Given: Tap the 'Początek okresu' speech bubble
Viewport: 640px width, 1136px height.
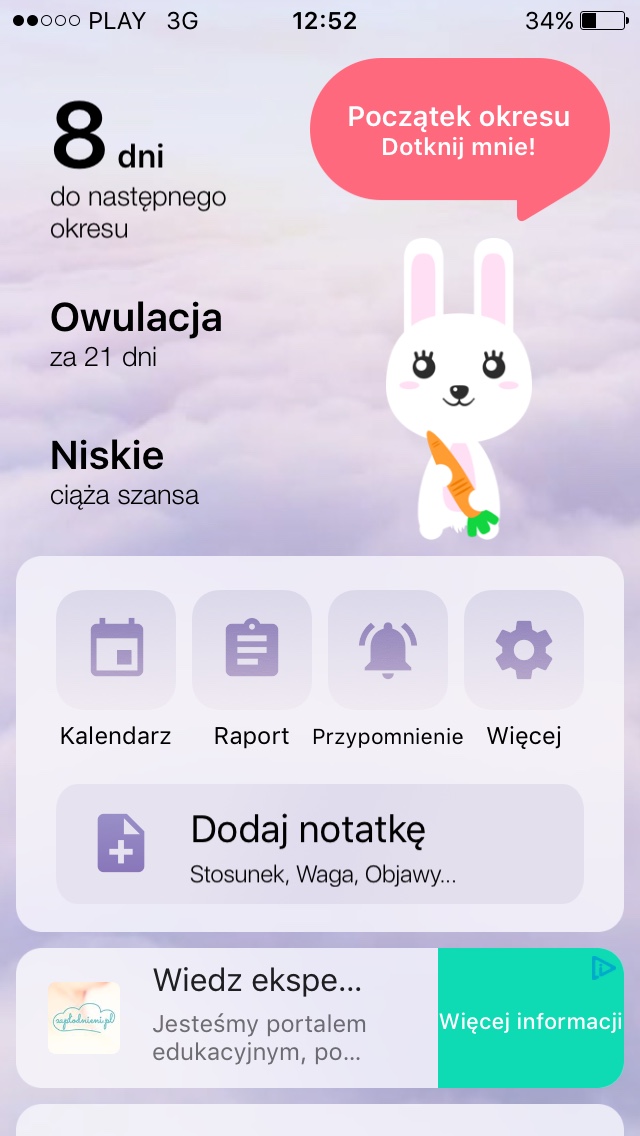Looking at the screenshot, I should pyautogui.click(x=459, y=130).
